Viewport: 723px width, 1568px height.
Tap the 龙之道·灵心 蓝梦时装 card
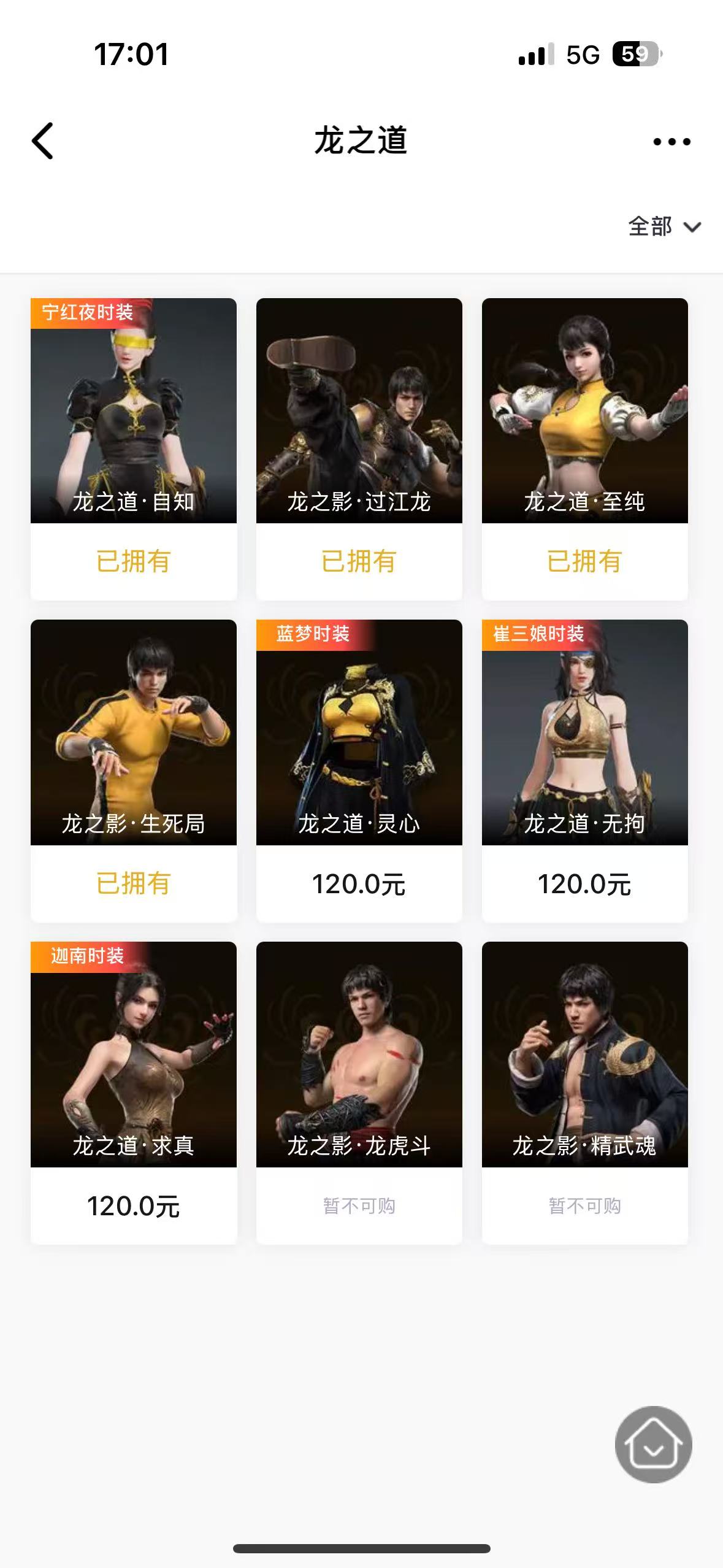click(x=359, y=732)
